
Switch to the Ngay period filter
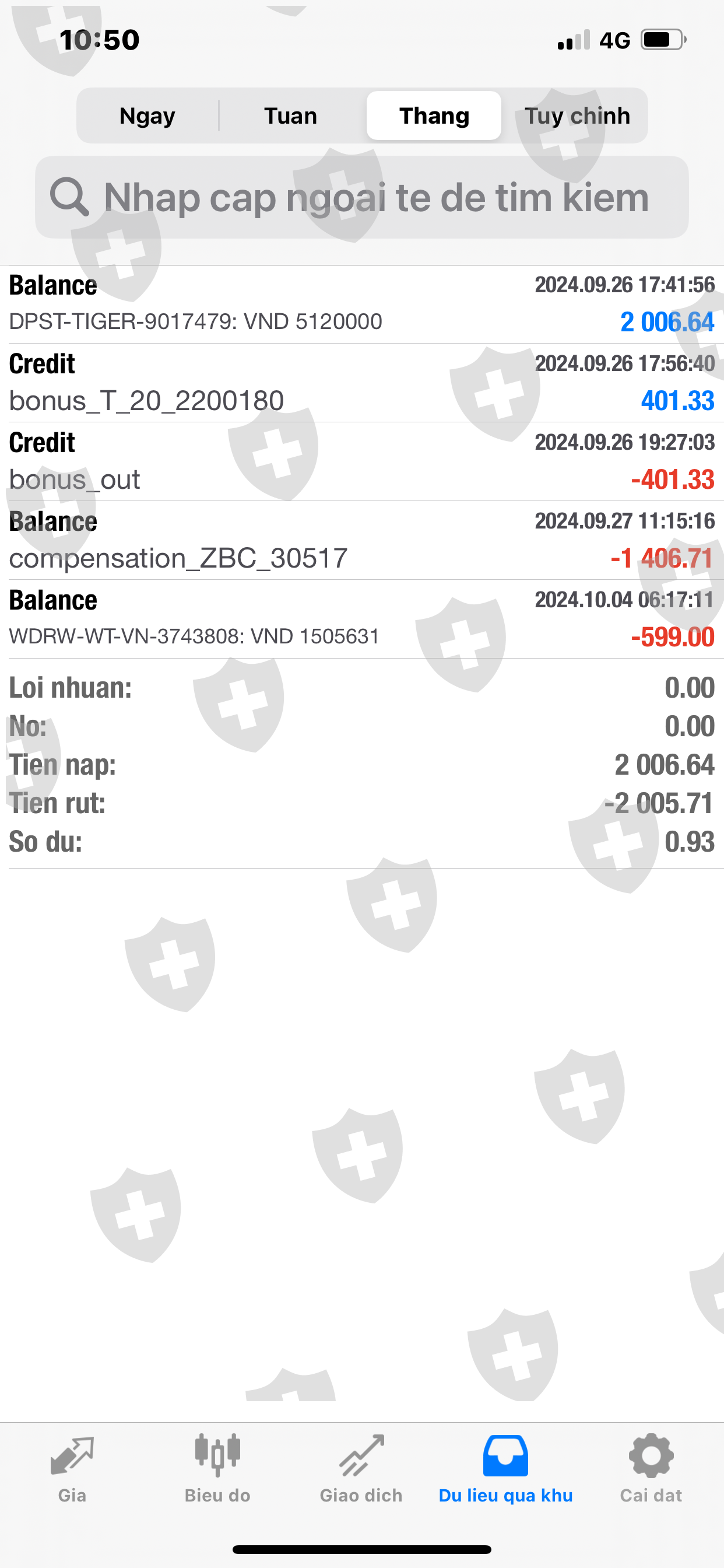147,116
